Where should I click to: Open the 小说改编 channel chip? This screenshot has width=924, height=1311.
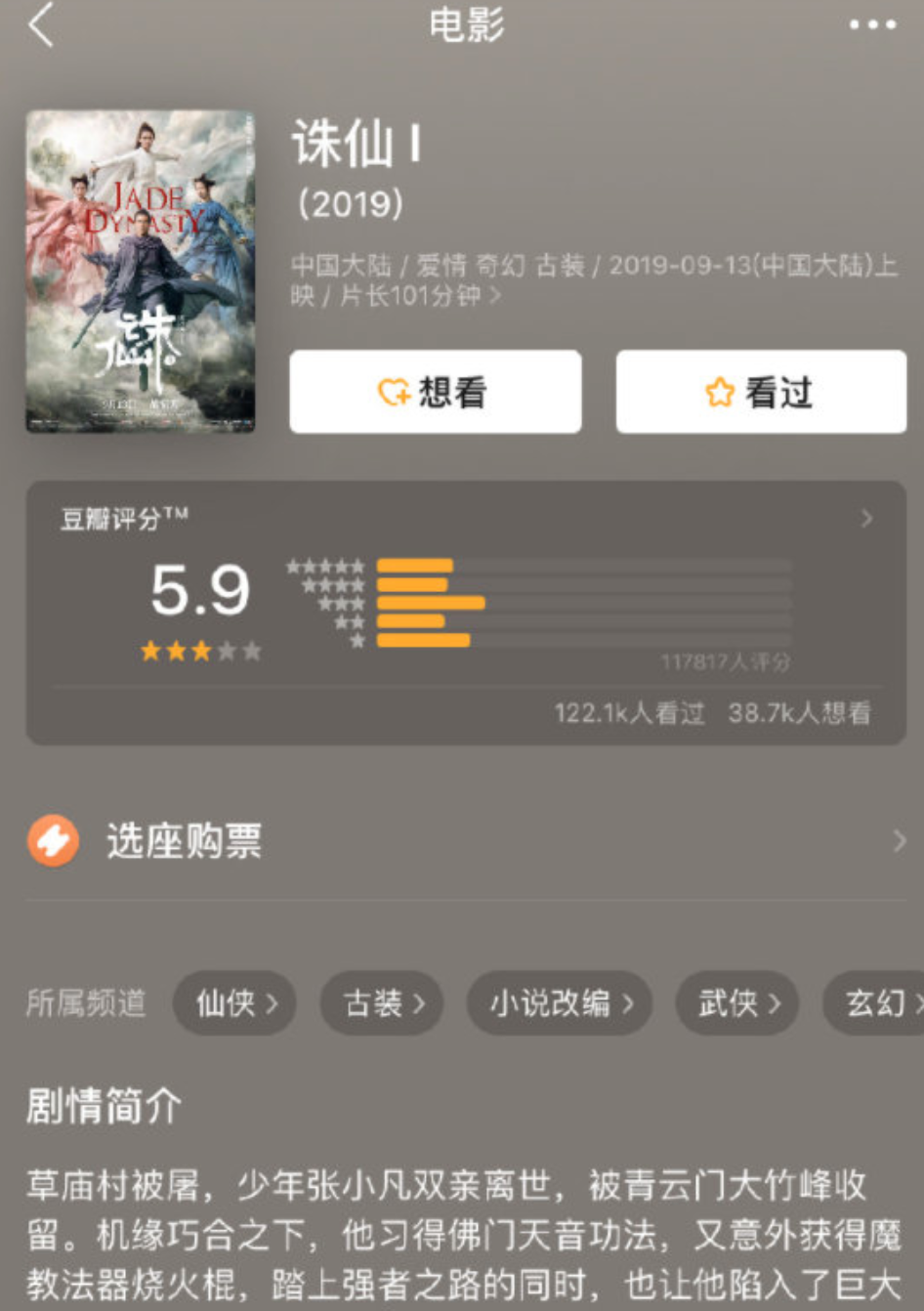559,1002
